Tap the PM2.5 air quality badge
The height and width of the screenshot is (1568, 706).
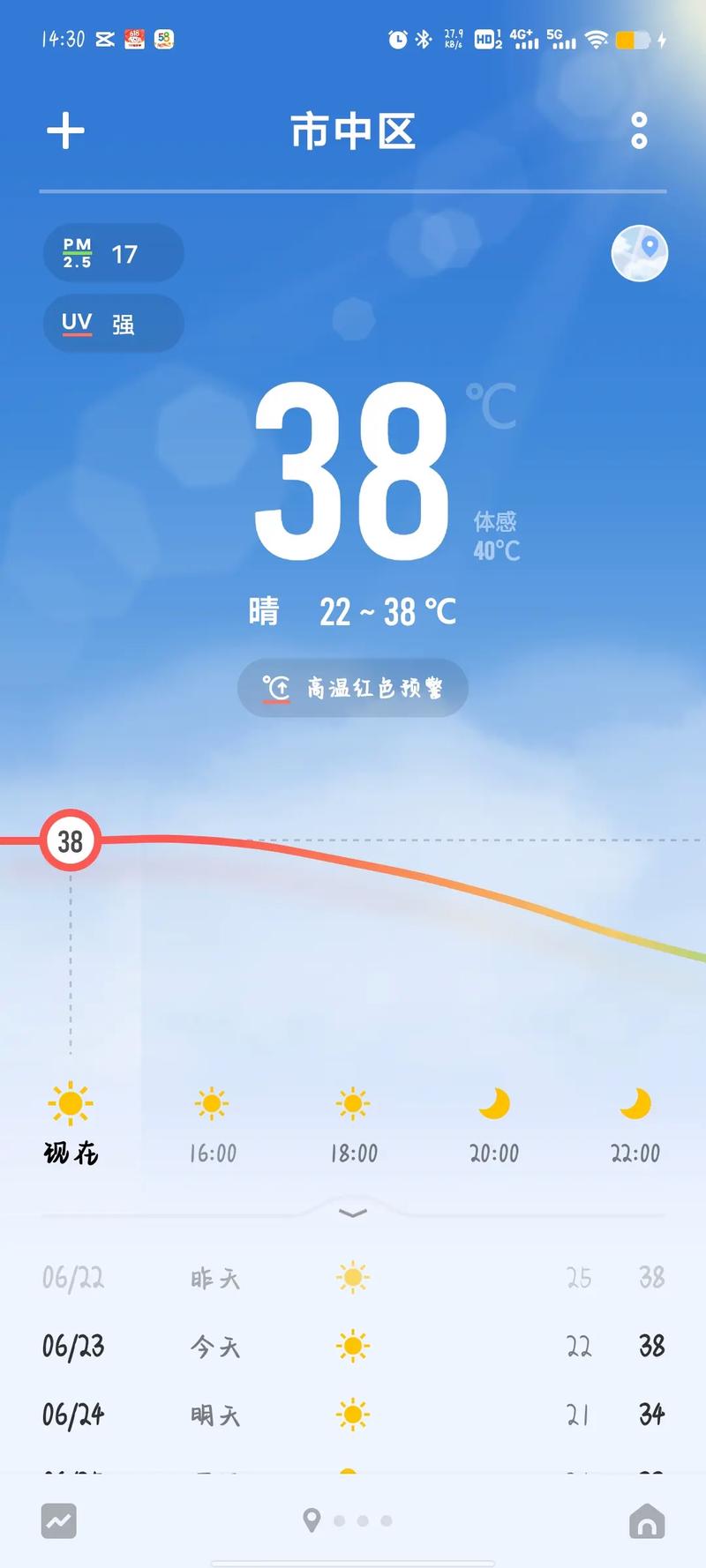[x=113, y=253]
